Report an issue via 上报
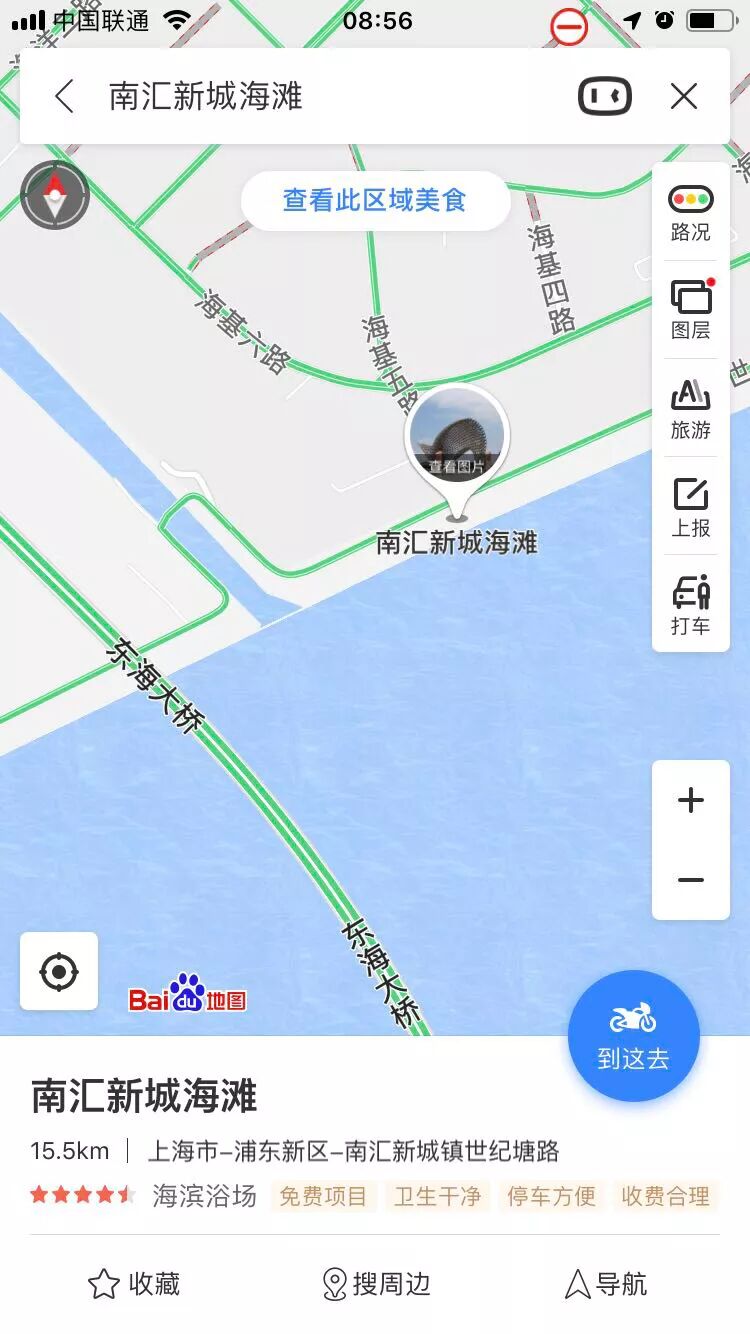The height and width of the screenshot is (1334, 750). [x=690, y=507]
